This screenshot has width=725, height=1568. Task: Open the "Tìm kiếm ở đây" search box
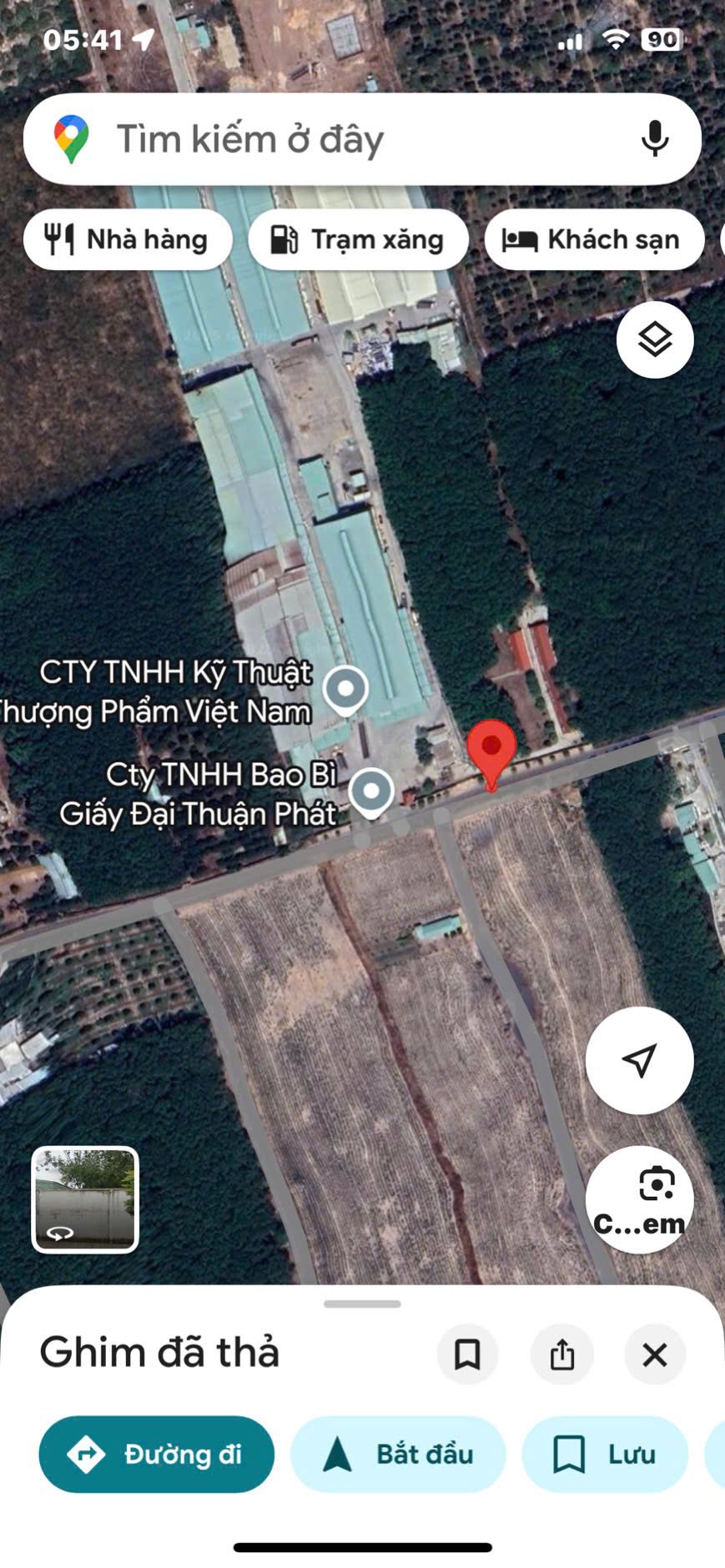[334, 139]
